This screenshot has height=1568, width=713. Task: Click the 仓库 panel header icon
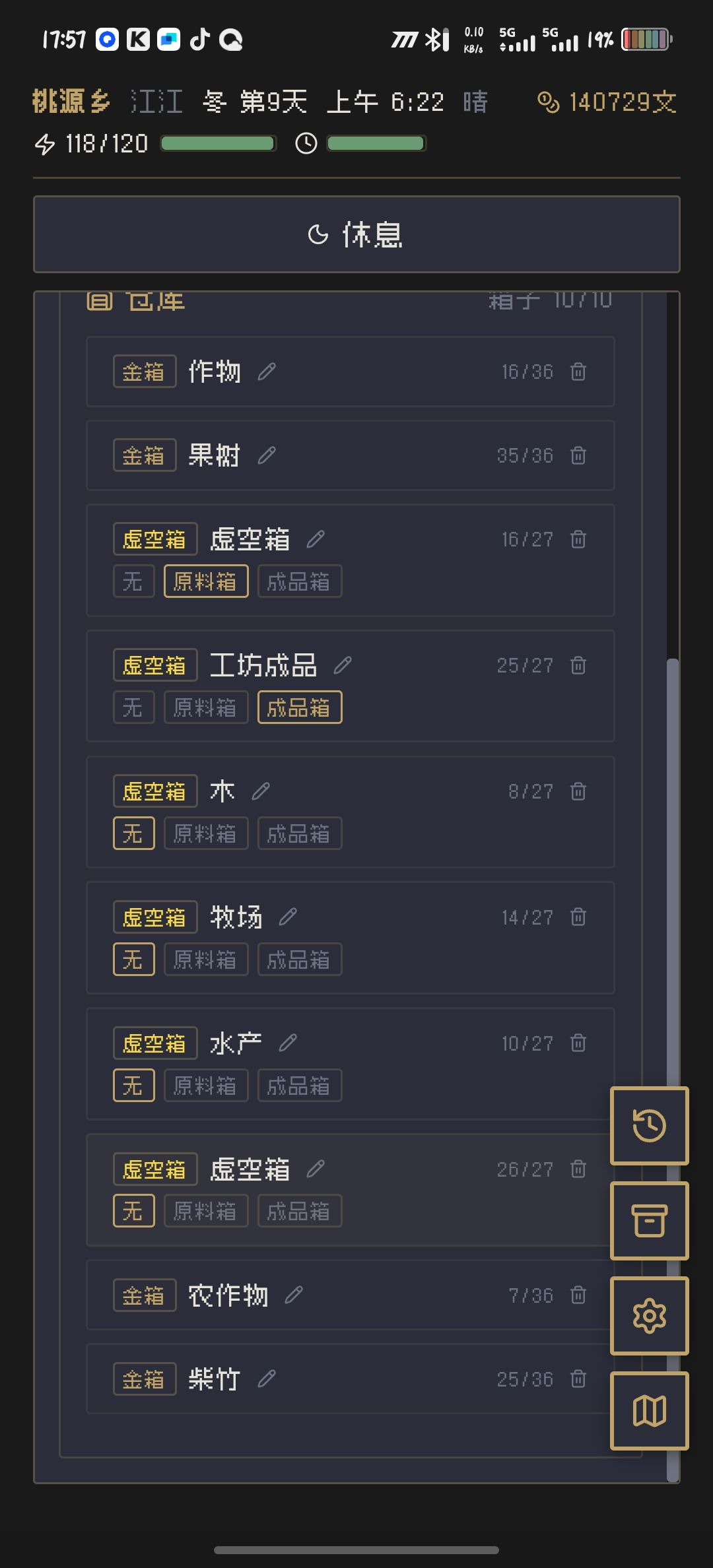99,300
